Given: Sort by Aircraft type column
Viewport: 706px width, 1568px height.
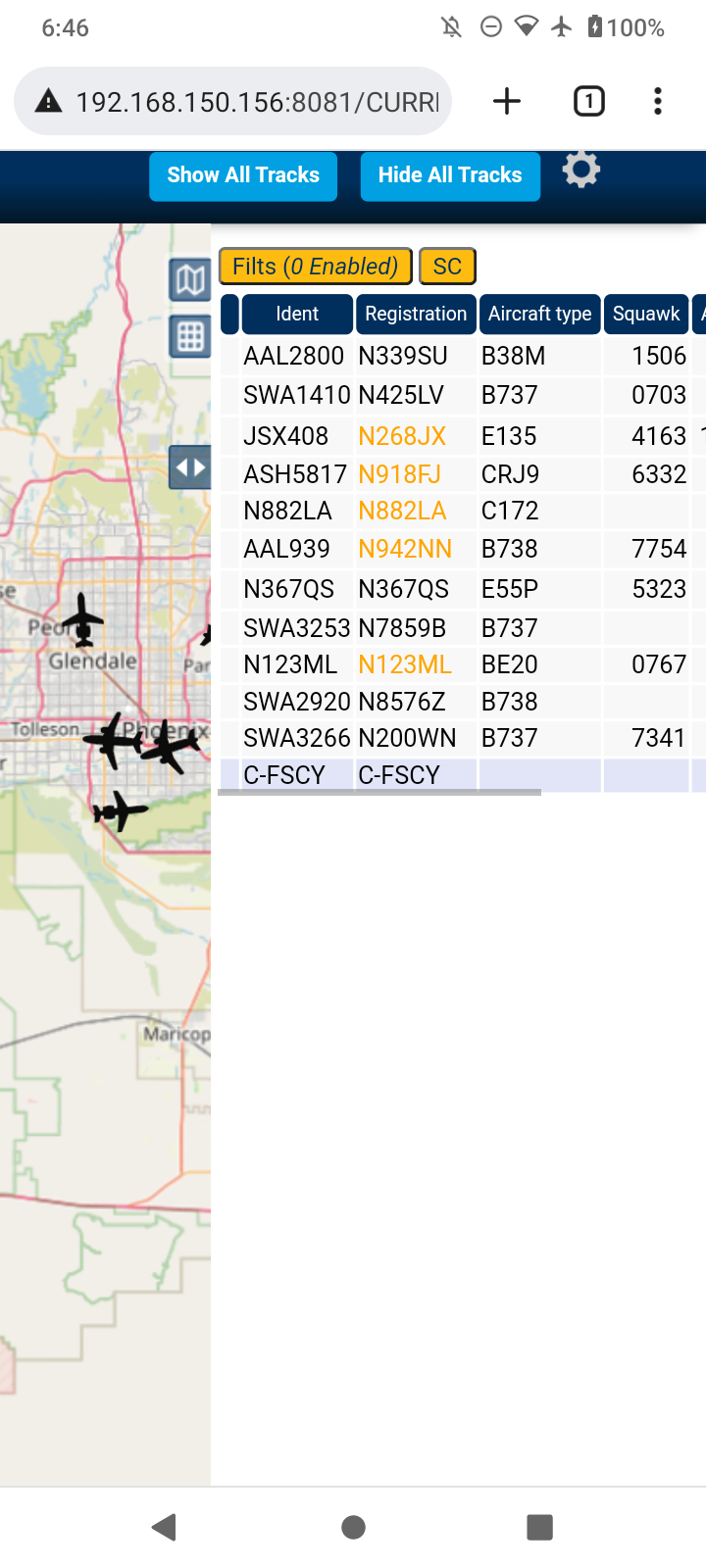Looking at the screenshot, I should [x=539, y=314].
